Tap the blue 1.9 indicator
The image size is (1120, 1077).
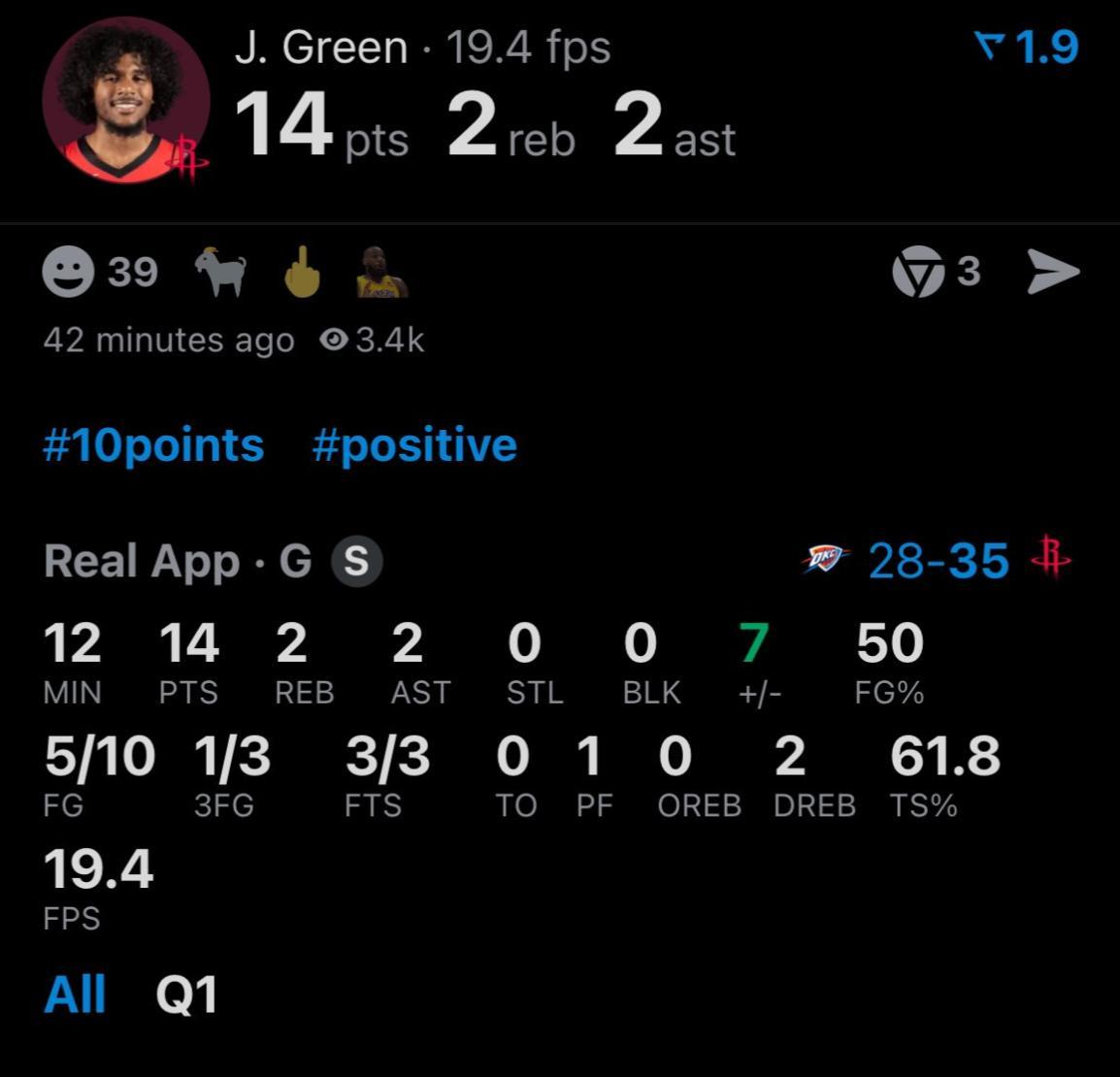tap(1027, 47)
